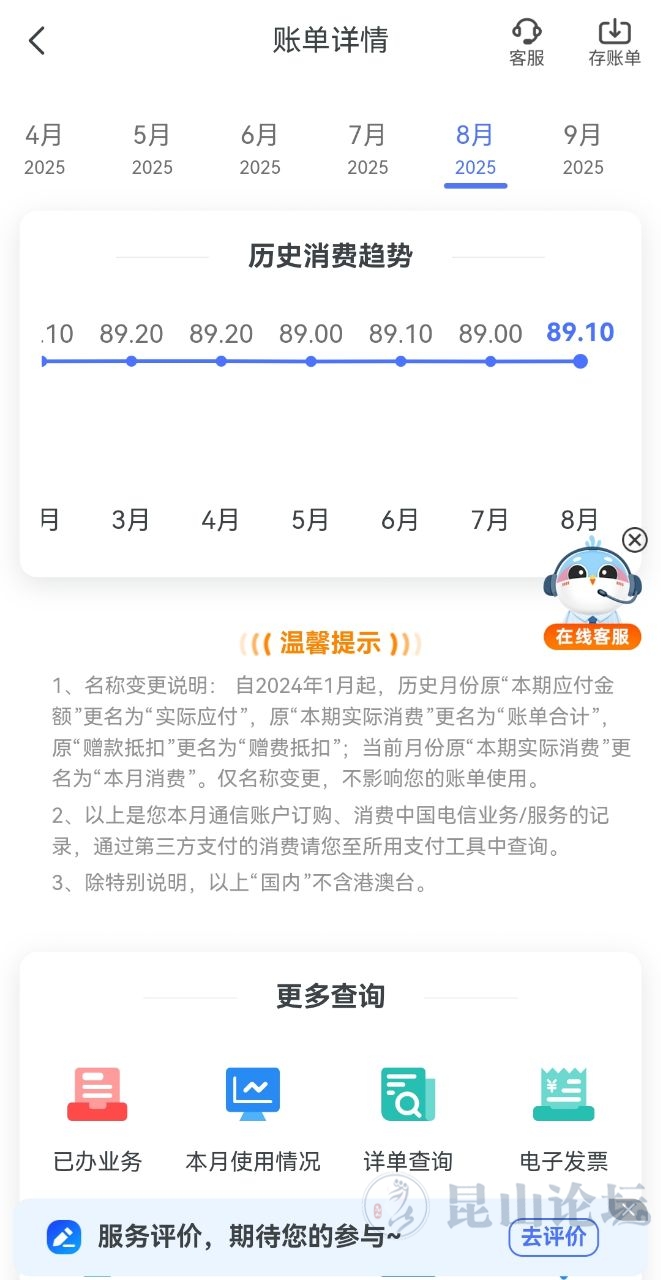This screenshot has width=661, height=1280.
Task: Go back from the 账单详情 page
Action: [x=37, y=41]
